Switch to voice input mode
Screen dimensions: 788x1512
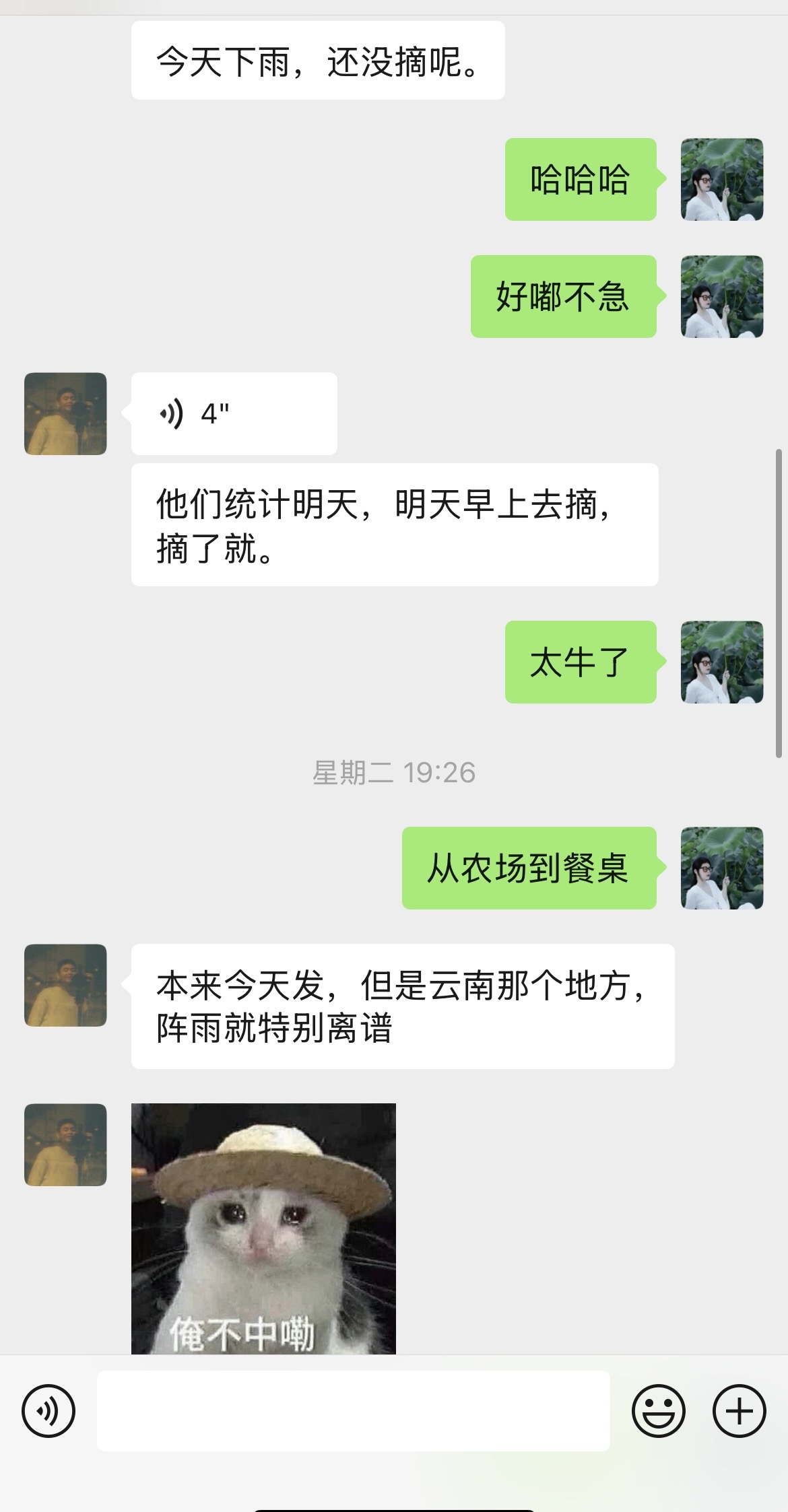click(x=48, y=1411)
